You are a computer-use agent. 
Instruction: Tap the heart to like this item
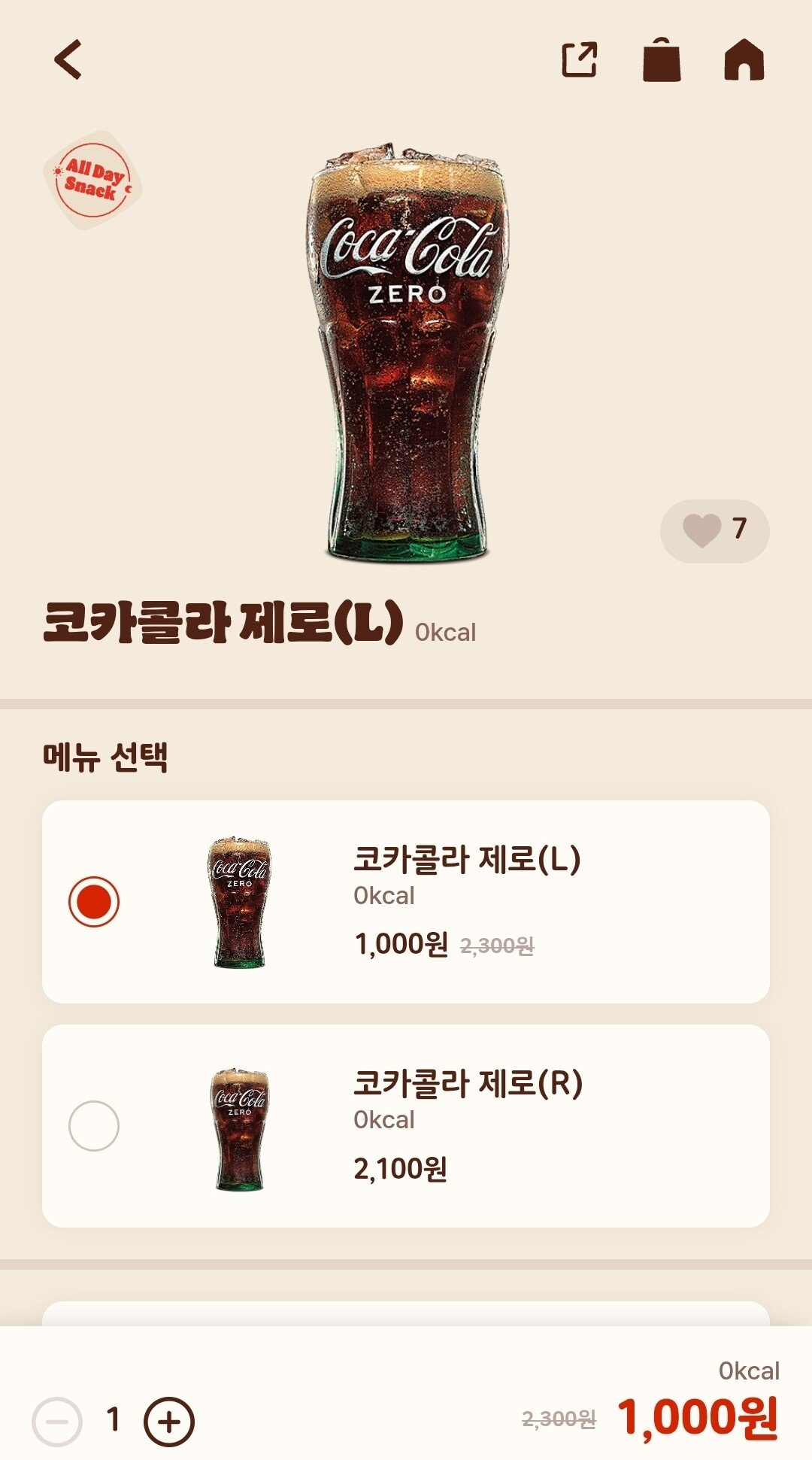tap(703, 531)
